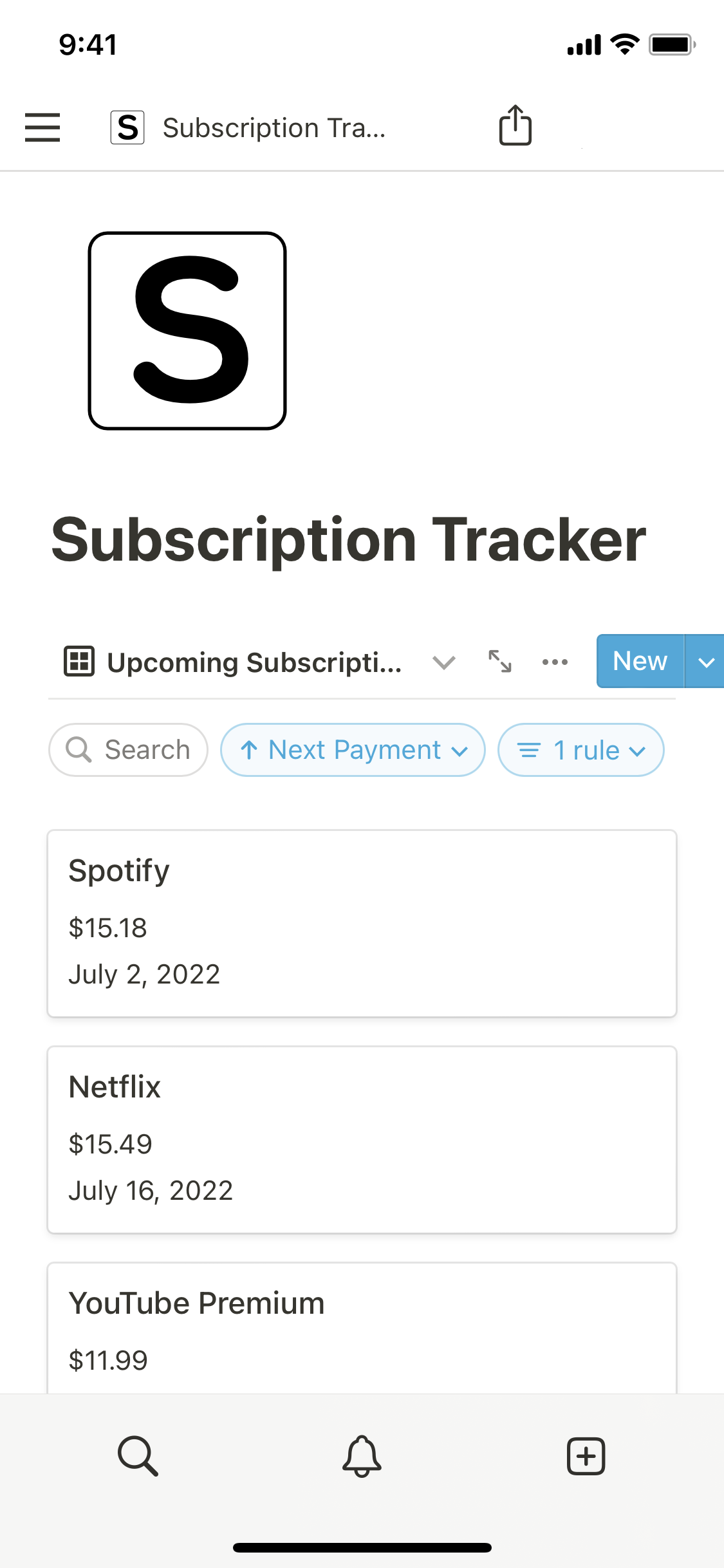Open the database three-dot options menu
The height and width of the screenshot is (1568, 724).
(x=555, y=662)
